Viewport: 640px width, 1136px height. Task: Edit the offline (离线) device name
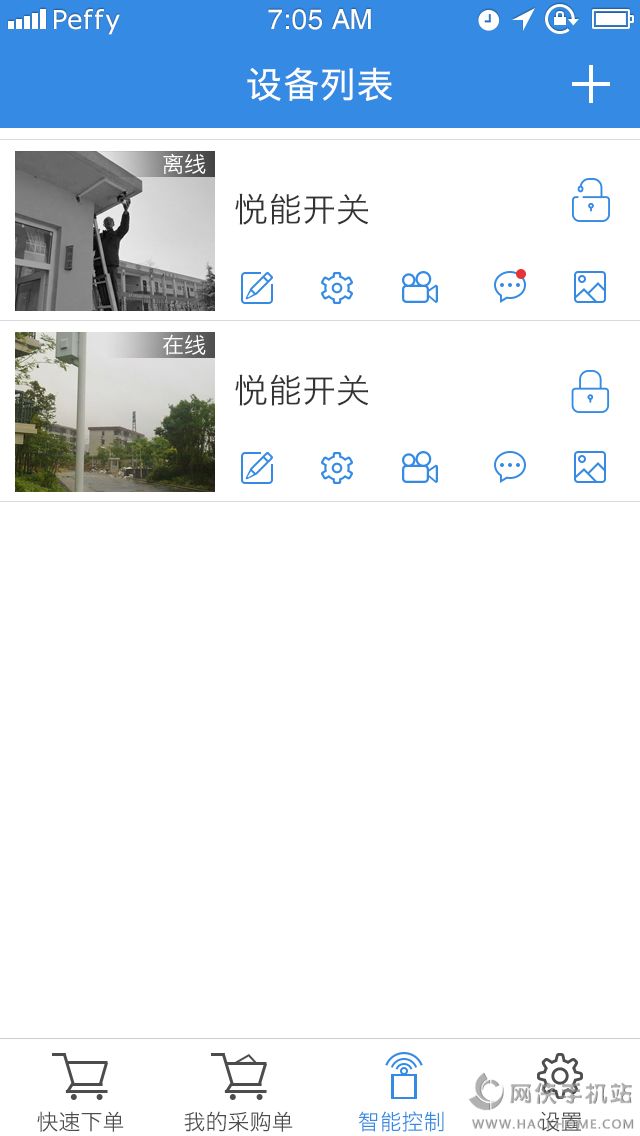click(x=257, y=288)
